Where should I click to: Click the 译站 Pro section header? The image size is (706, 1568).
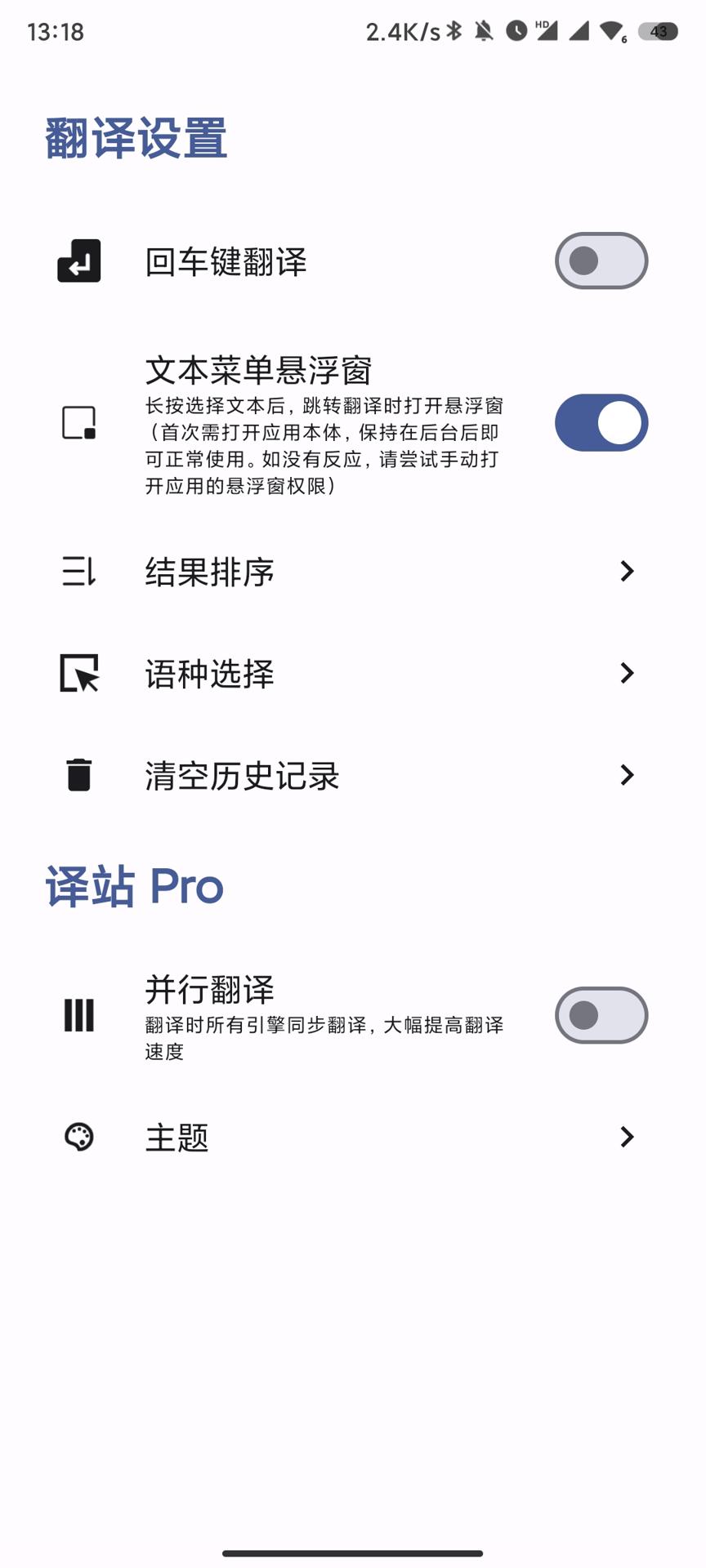click(x=134, y=886)
